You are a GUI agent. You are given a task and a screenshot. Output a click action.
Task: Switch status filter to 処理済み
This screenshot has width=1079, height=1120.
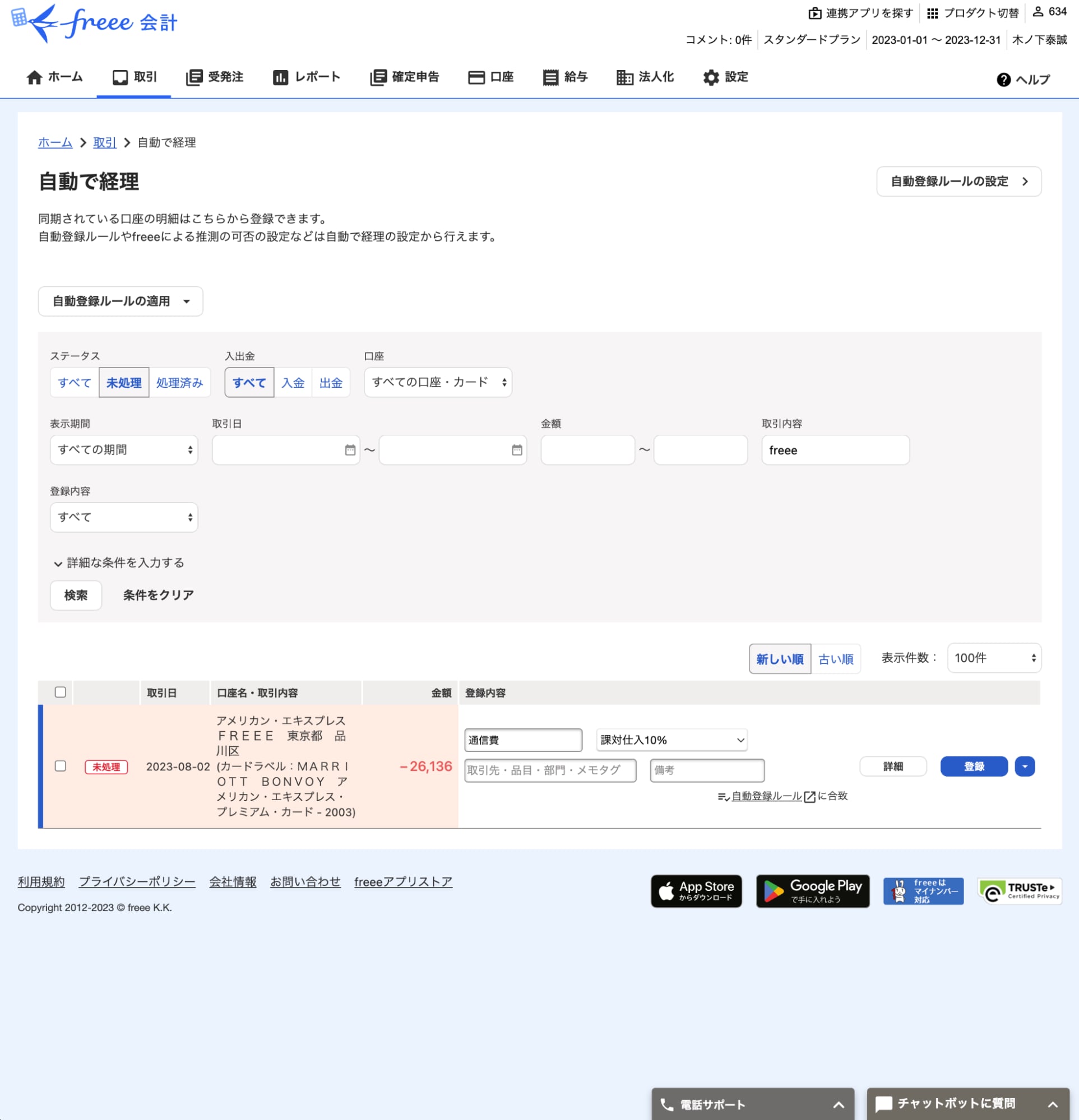[x=179, y=382]
